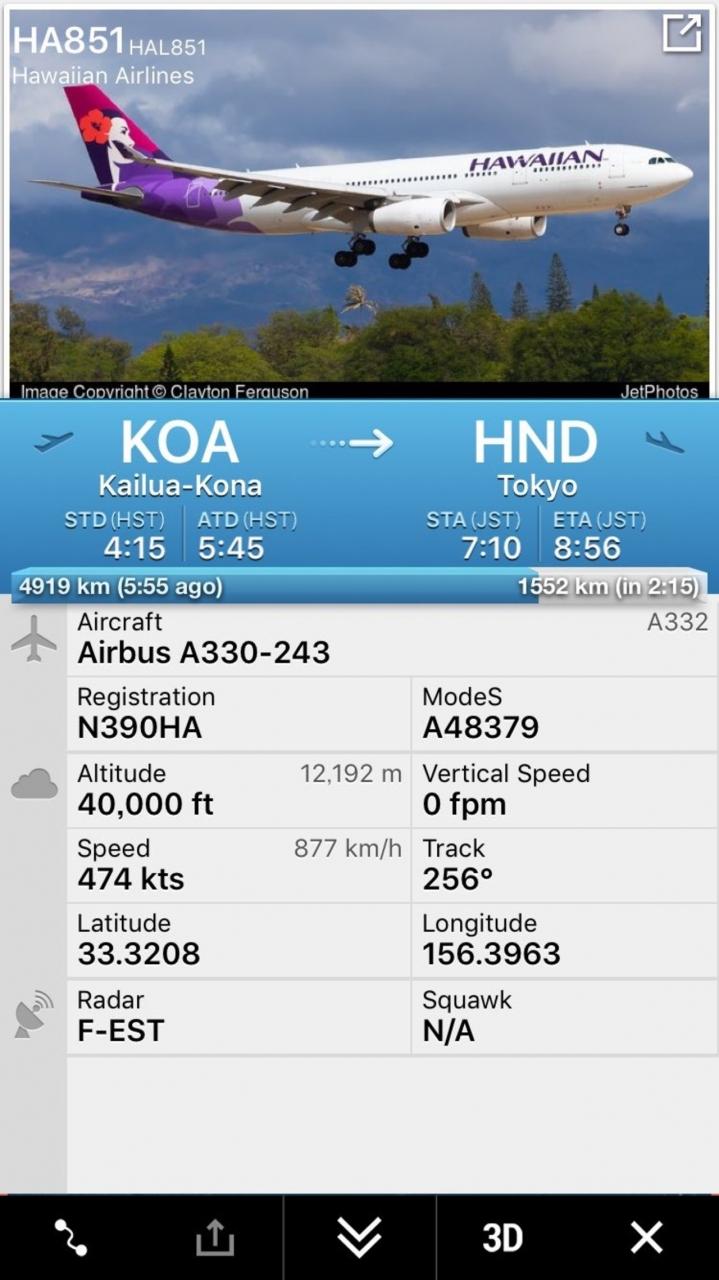Collapse the flight details panel
This screenshot has width=719, height=1280.
[x=359, y=1238]
